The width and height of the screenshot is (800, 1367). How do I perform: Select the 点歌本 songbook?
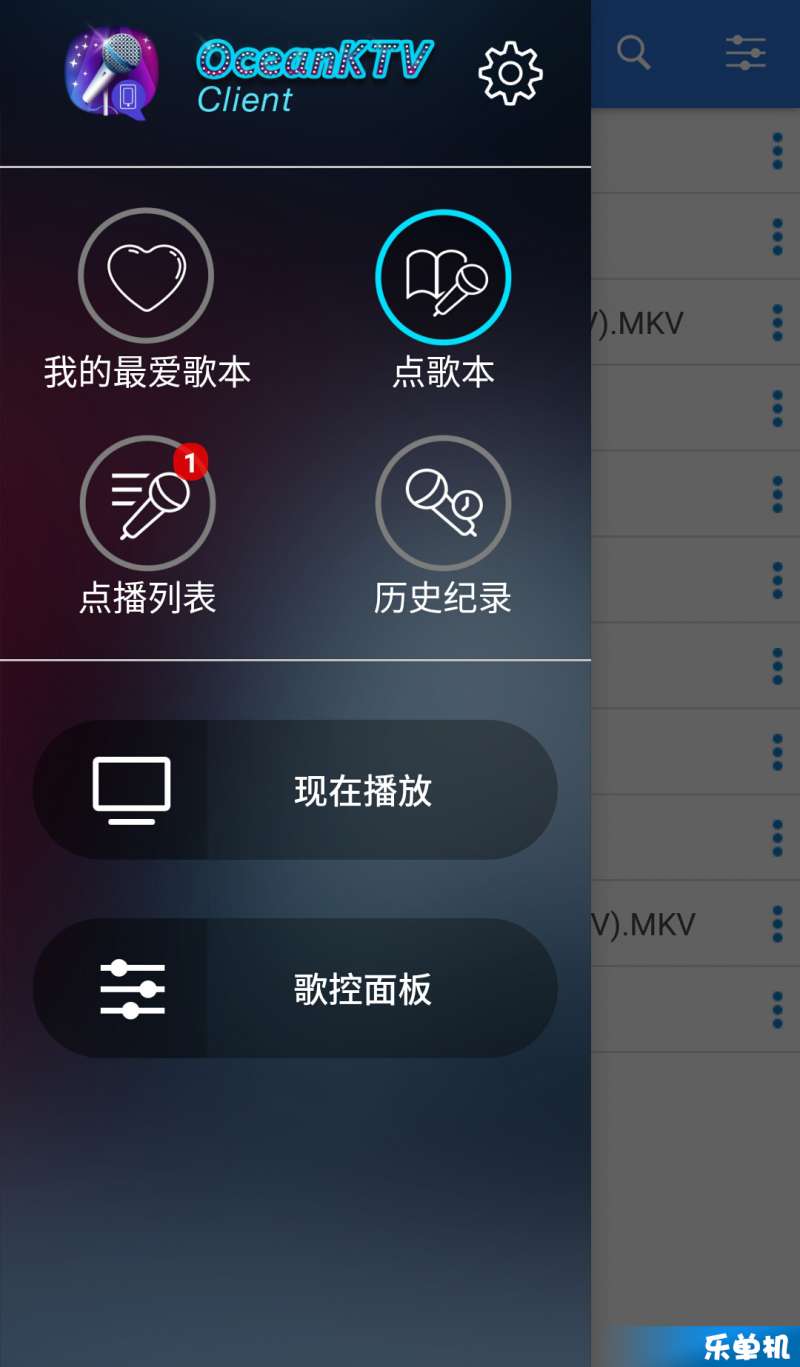point(443,277)
